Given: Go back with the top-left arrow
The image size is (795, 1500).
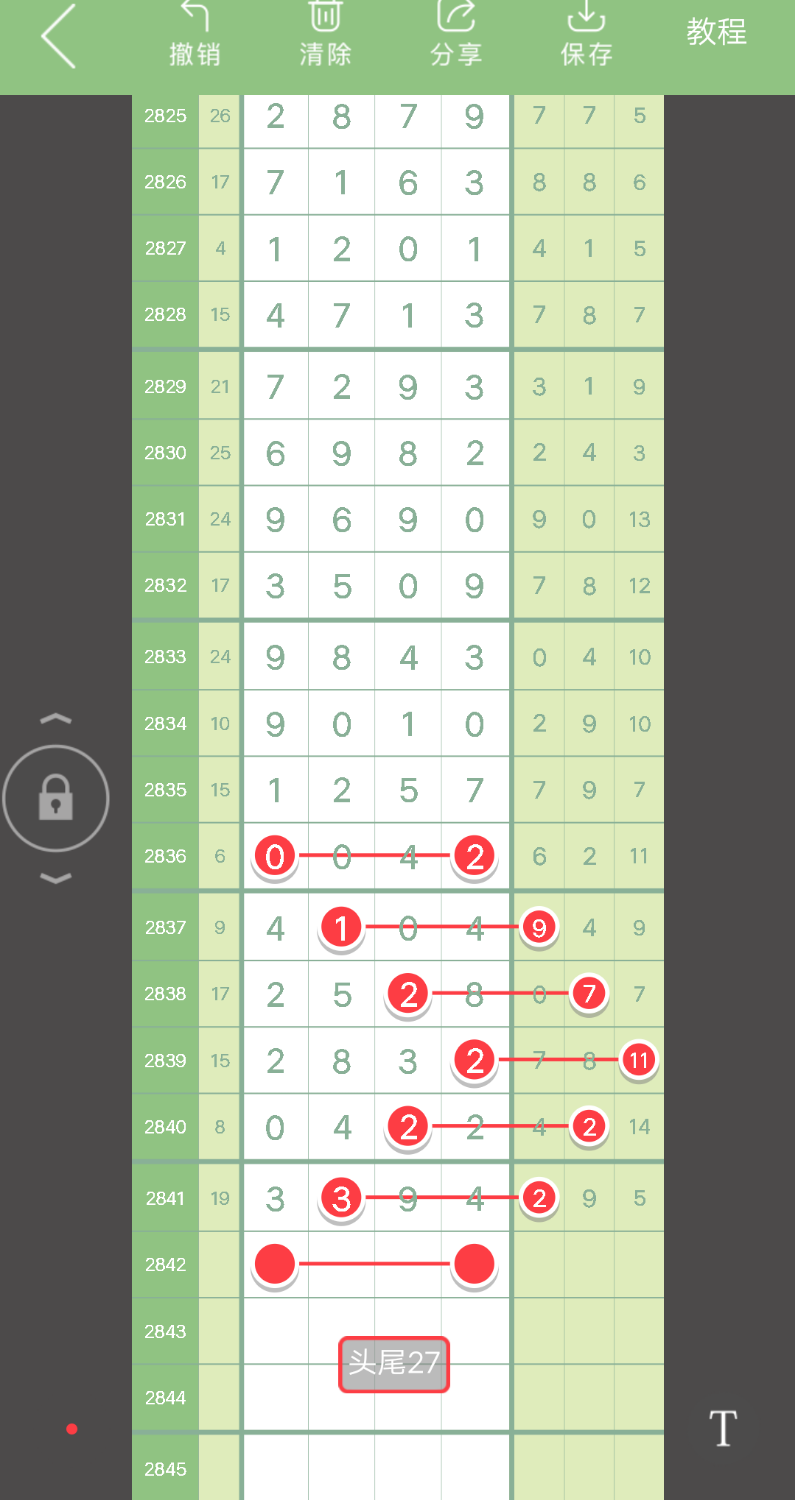Looking at the screenshot, I should pos(58,37).
